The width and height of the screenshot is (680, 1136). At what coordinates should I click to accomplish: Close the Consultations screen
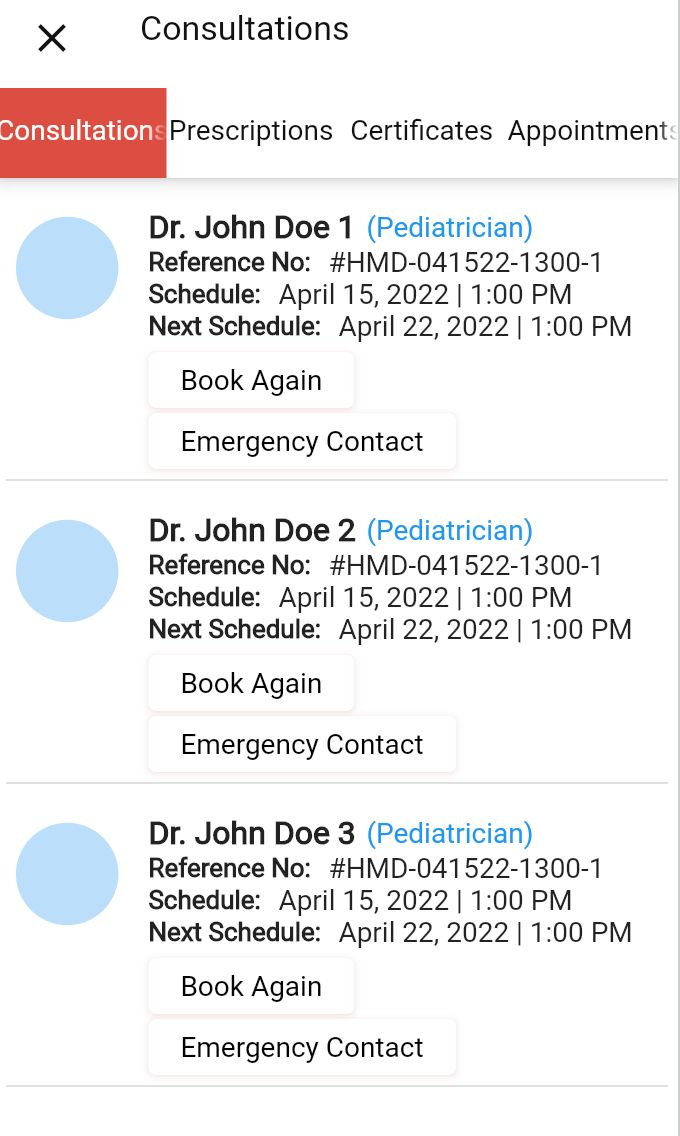51,38
